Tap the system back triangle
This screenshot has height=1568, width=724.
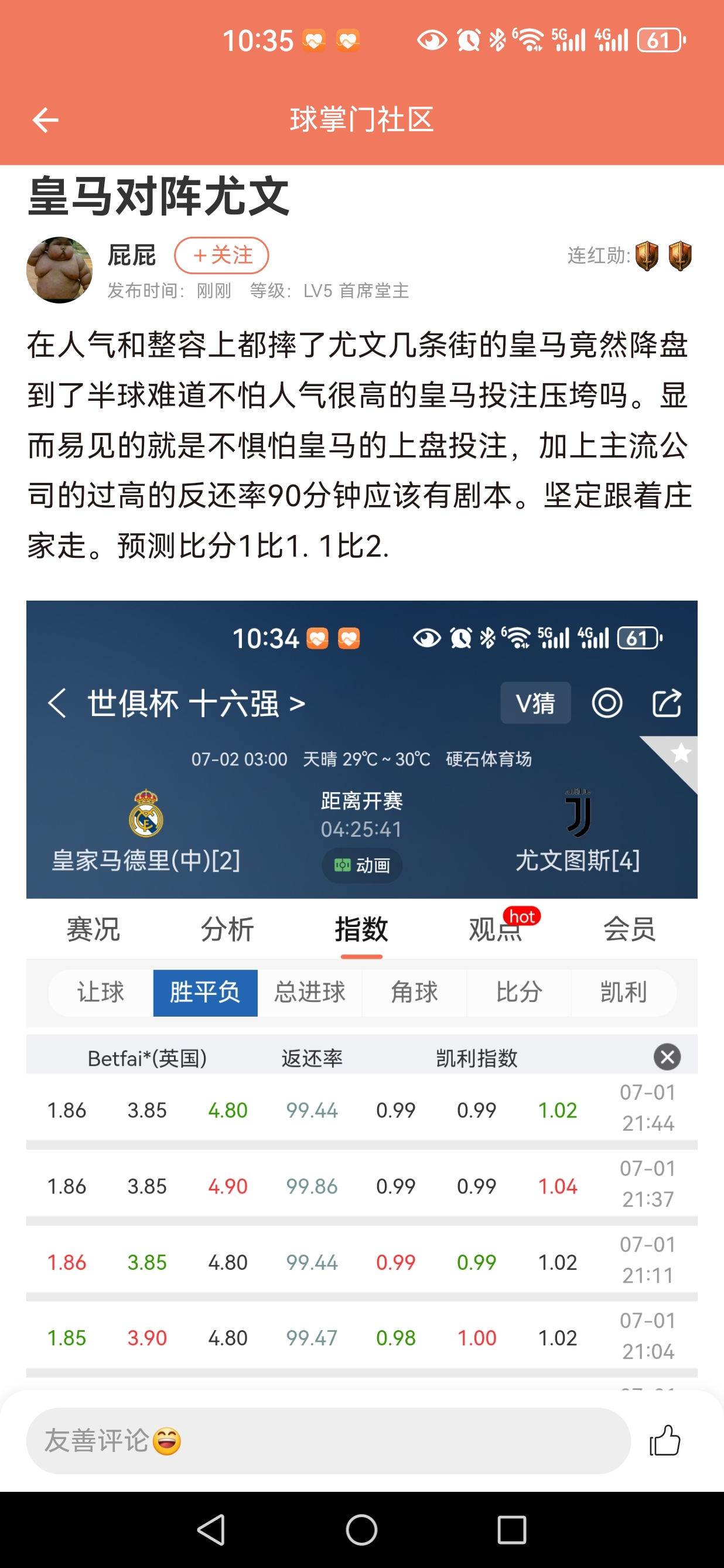click(211, 1529)
